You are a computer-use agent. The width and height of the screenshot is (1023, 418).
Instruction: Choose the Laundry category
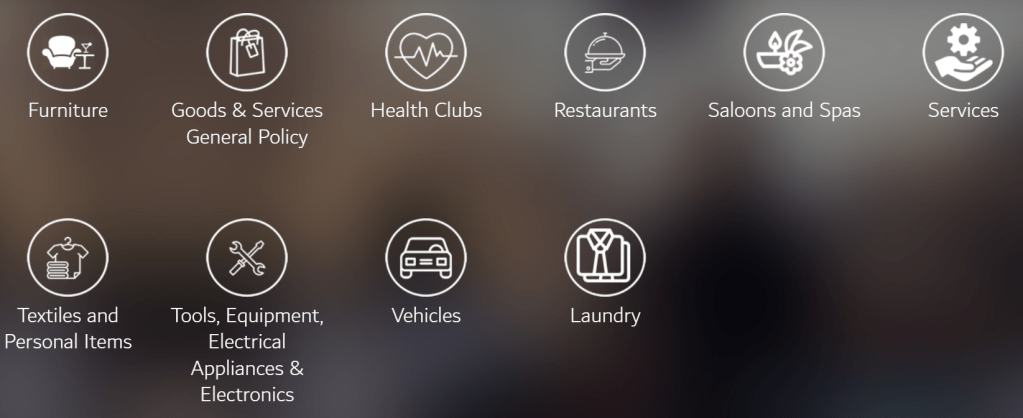click(605, 259)
